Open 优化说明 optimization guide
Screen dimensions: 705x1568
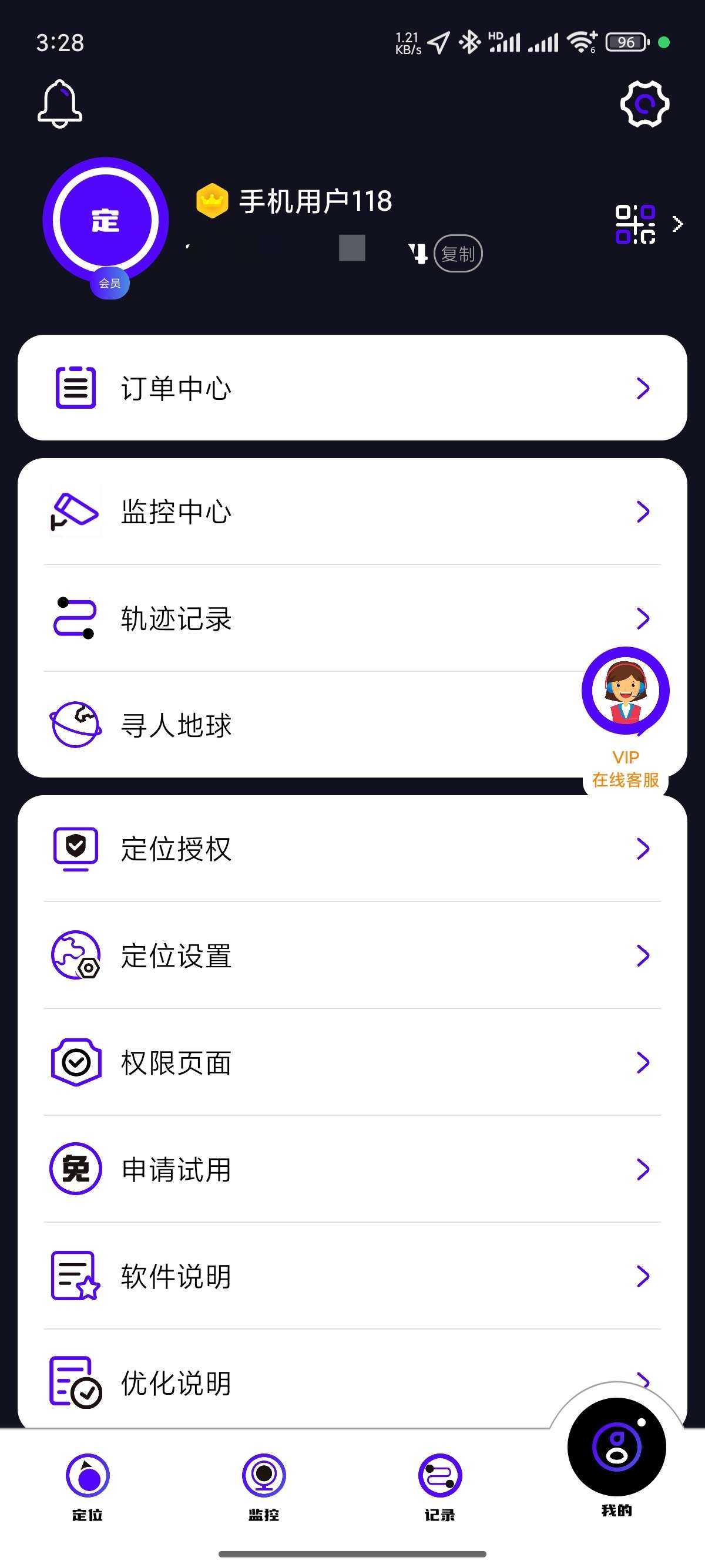coord(304,1382)
